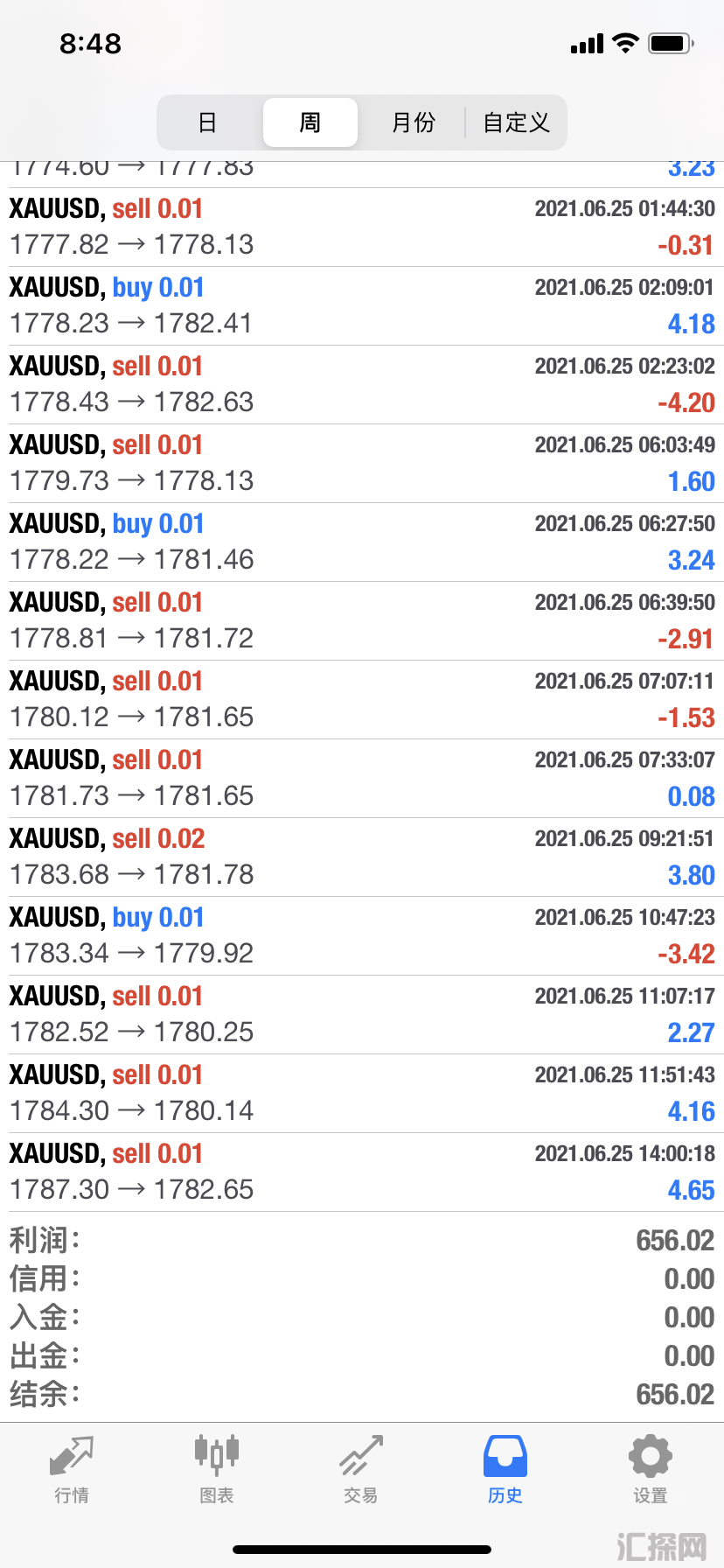Select the sell trade at 07:33:07
The image size is (724, 1568).
pyautogui.click(x=362, y=779)
